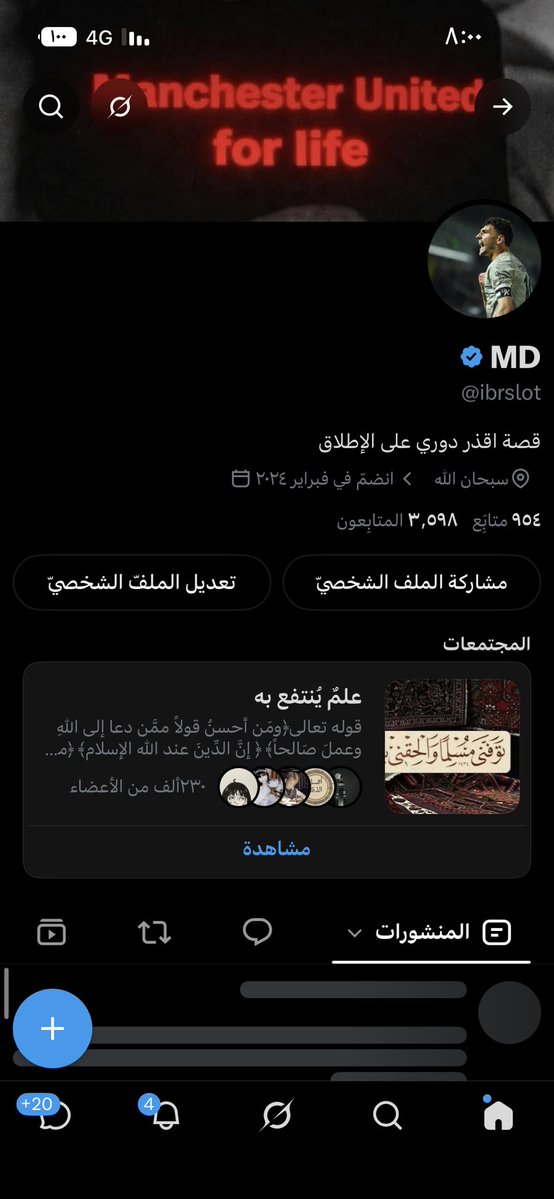Open Grok icon beside the header search

pos(119,107)
